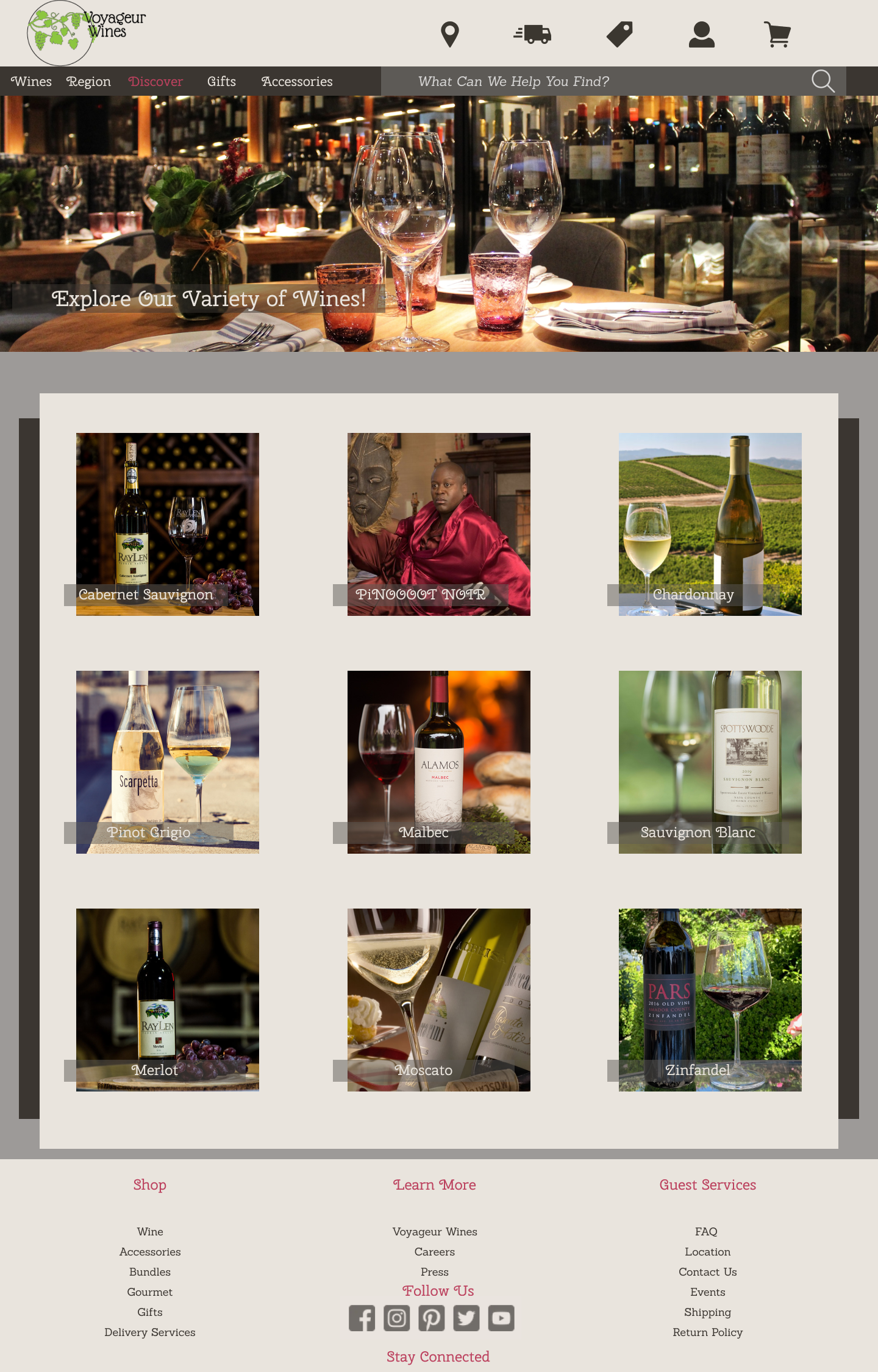Open the Moscato wine tile

[438, 1000]
